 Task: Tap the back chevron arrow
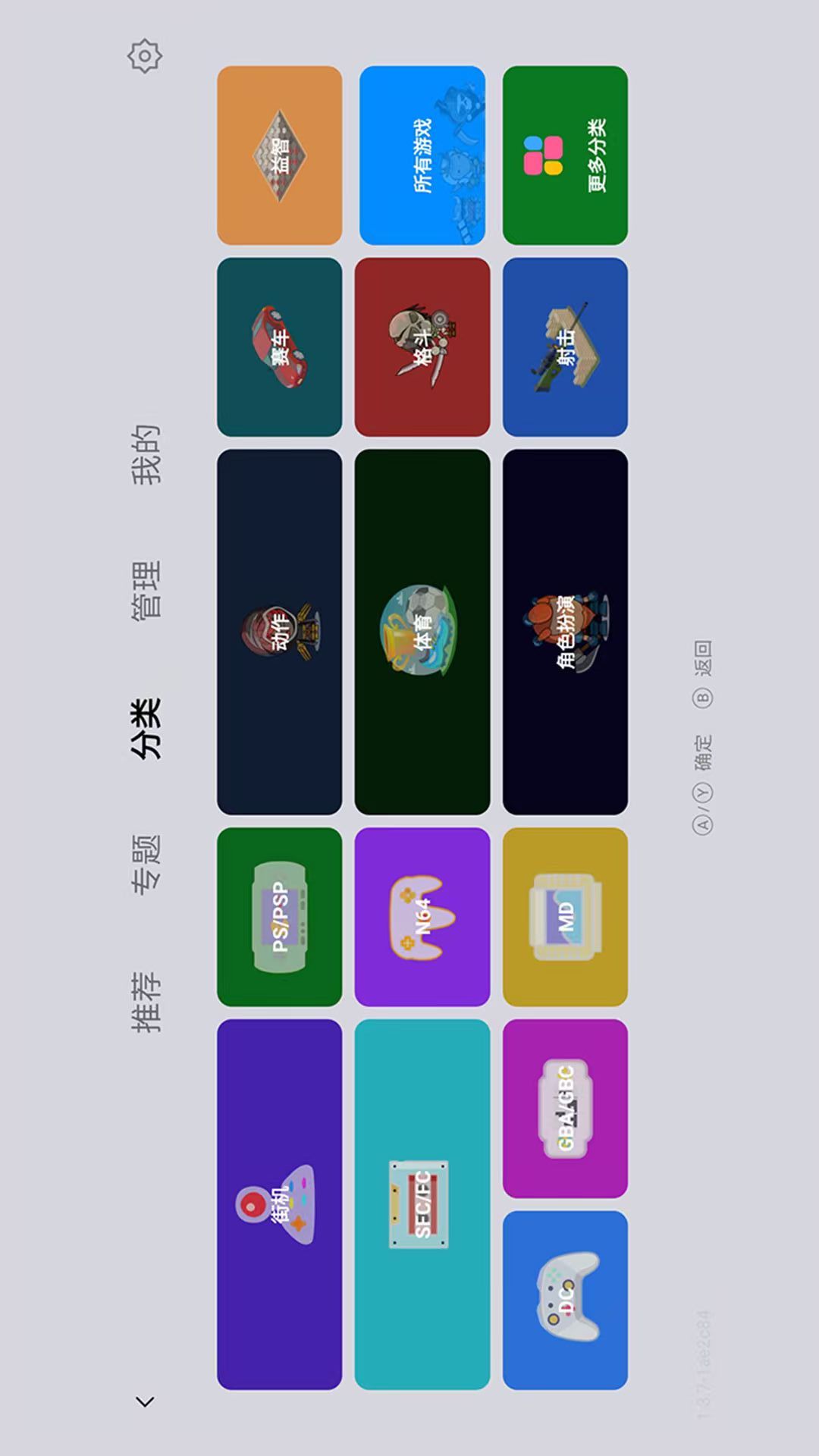(145, 1401)
